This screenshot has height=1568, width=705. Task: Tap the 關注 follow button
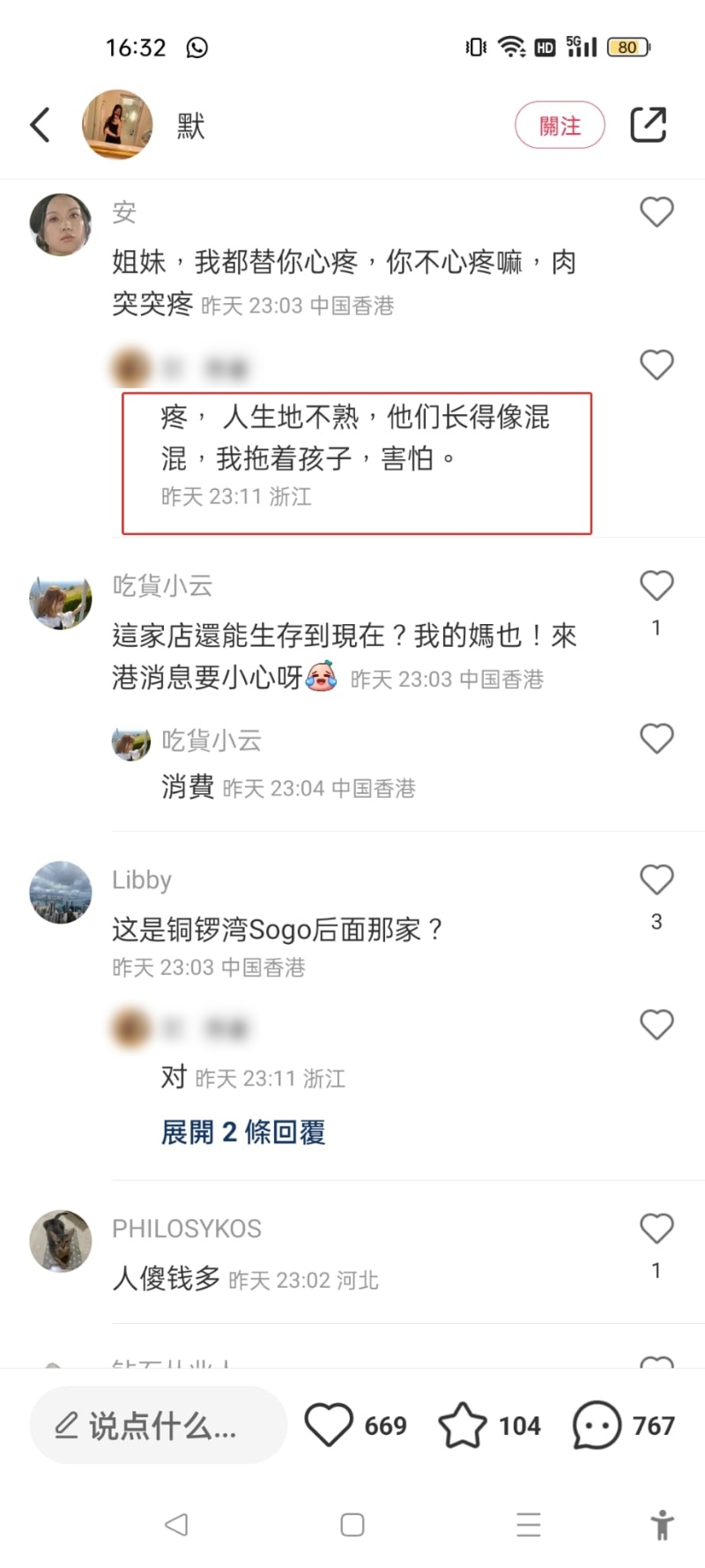tap(560, 124)
